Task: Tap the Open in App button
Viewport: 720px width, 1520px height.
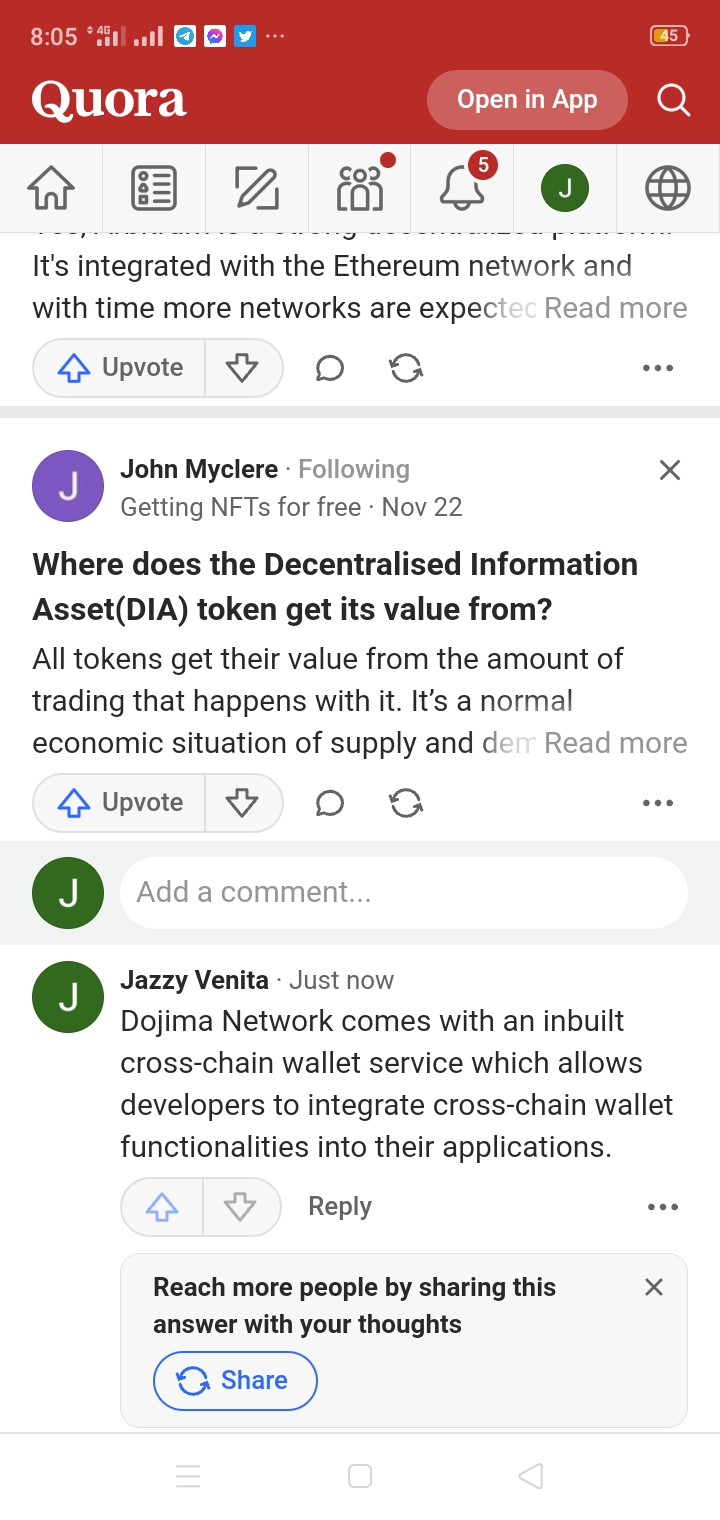Action: [x=527, y=100]
